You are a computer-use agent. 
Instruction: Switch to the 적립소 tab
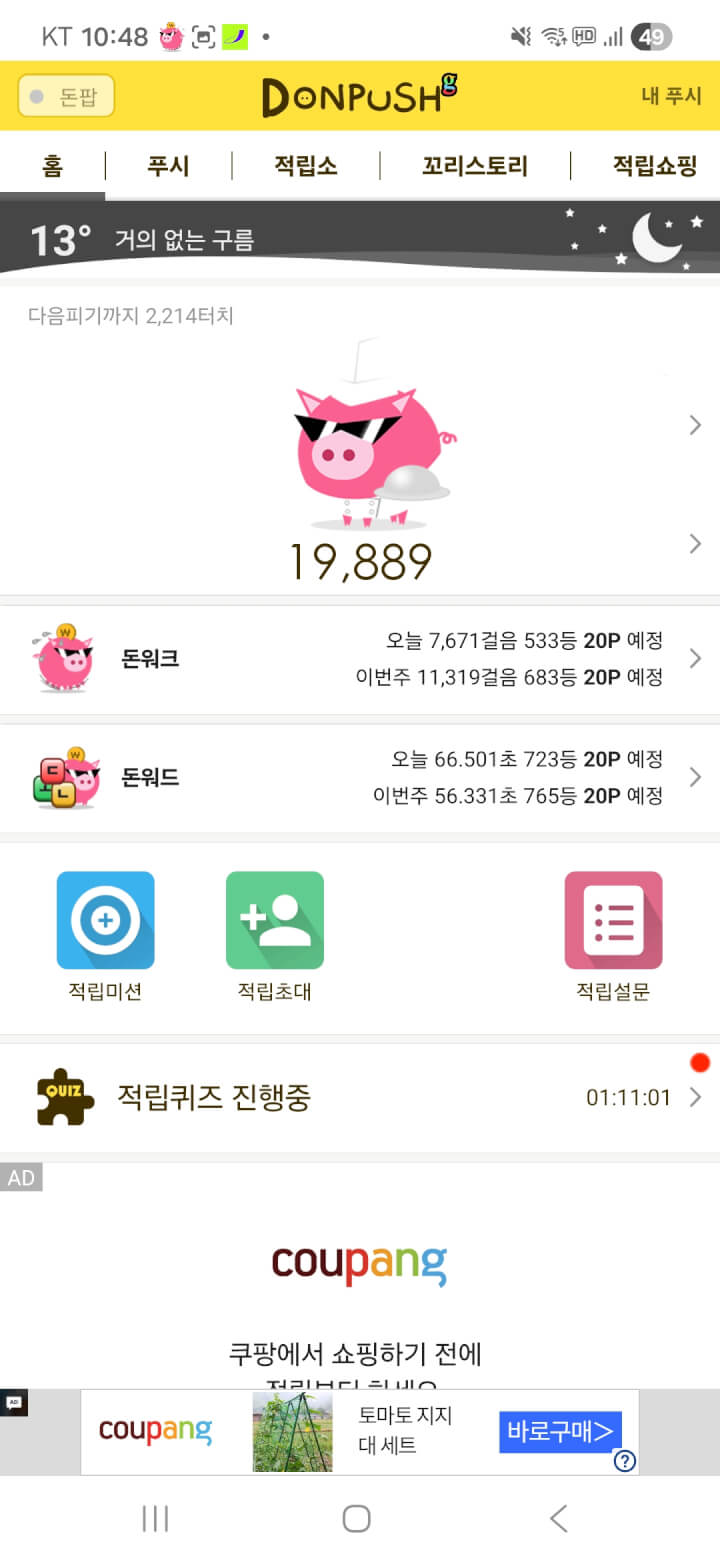[305, 166]
